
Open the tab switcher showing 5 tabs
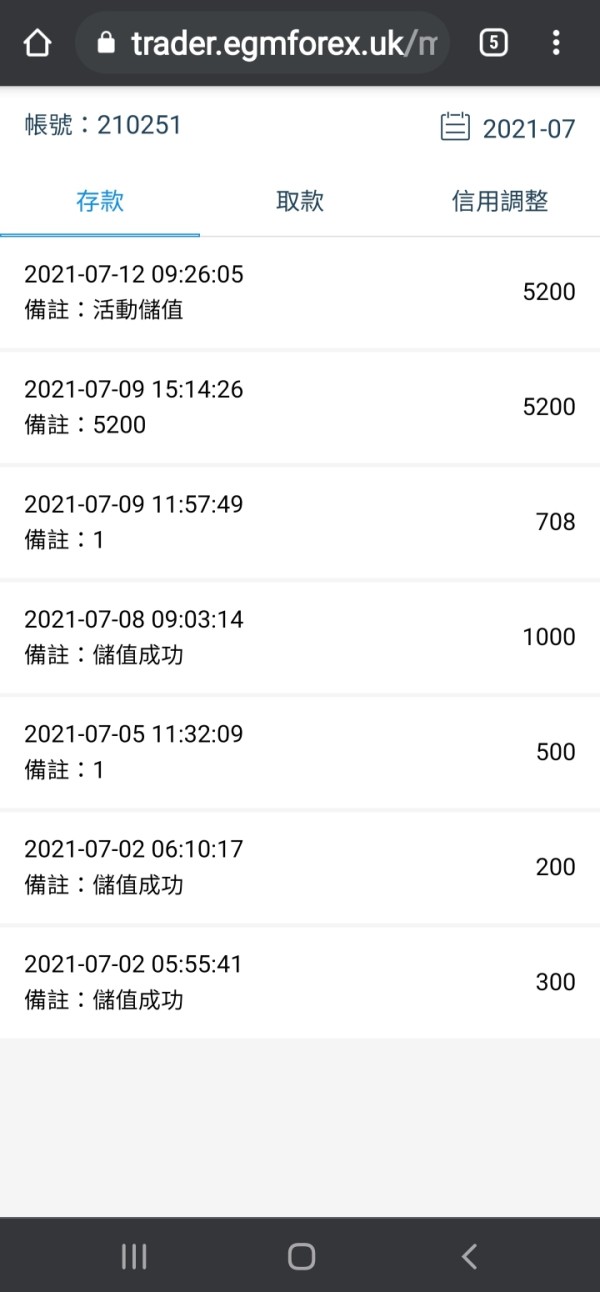coord(494,43)
